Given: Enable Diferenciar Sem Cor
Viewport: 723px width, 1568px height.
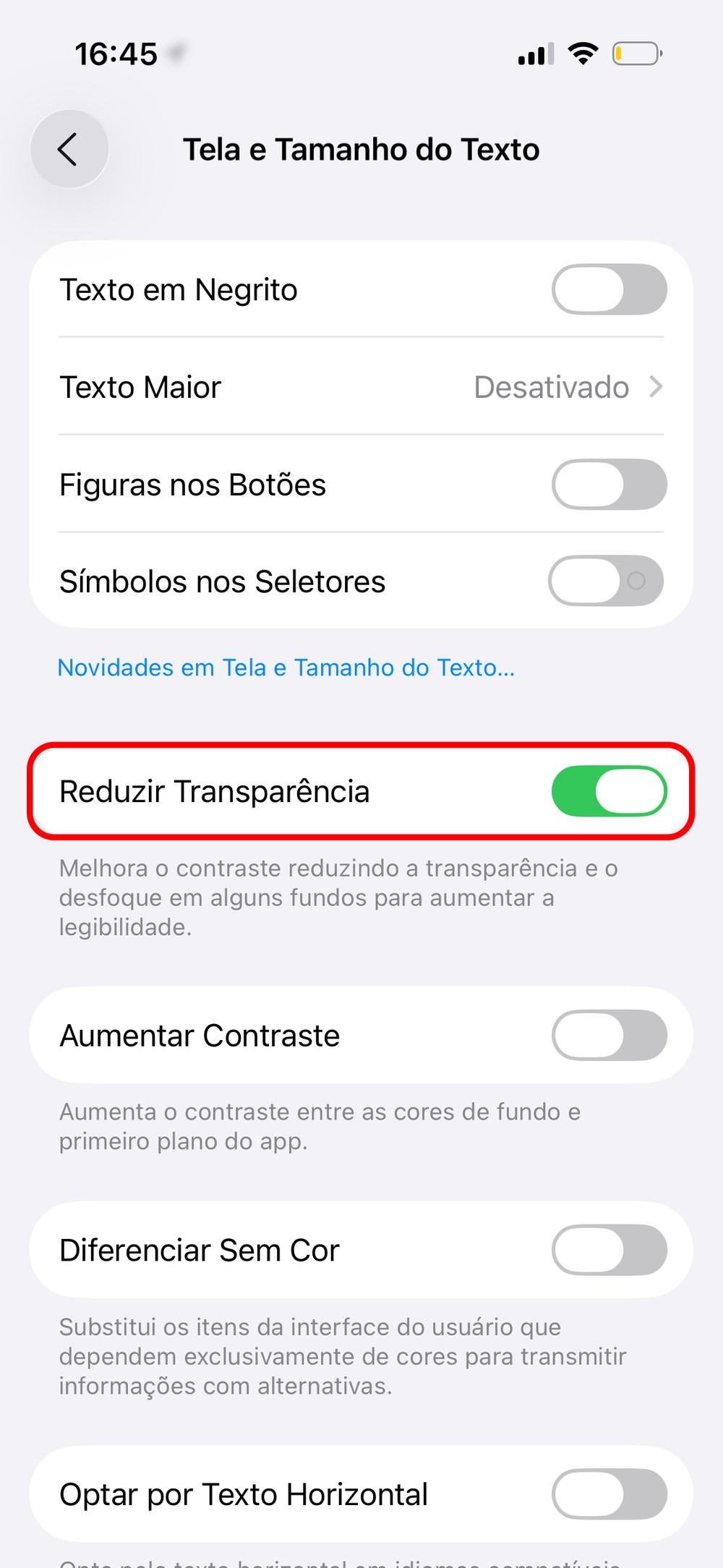Looking at the screenshot, I should point(609,1250).
